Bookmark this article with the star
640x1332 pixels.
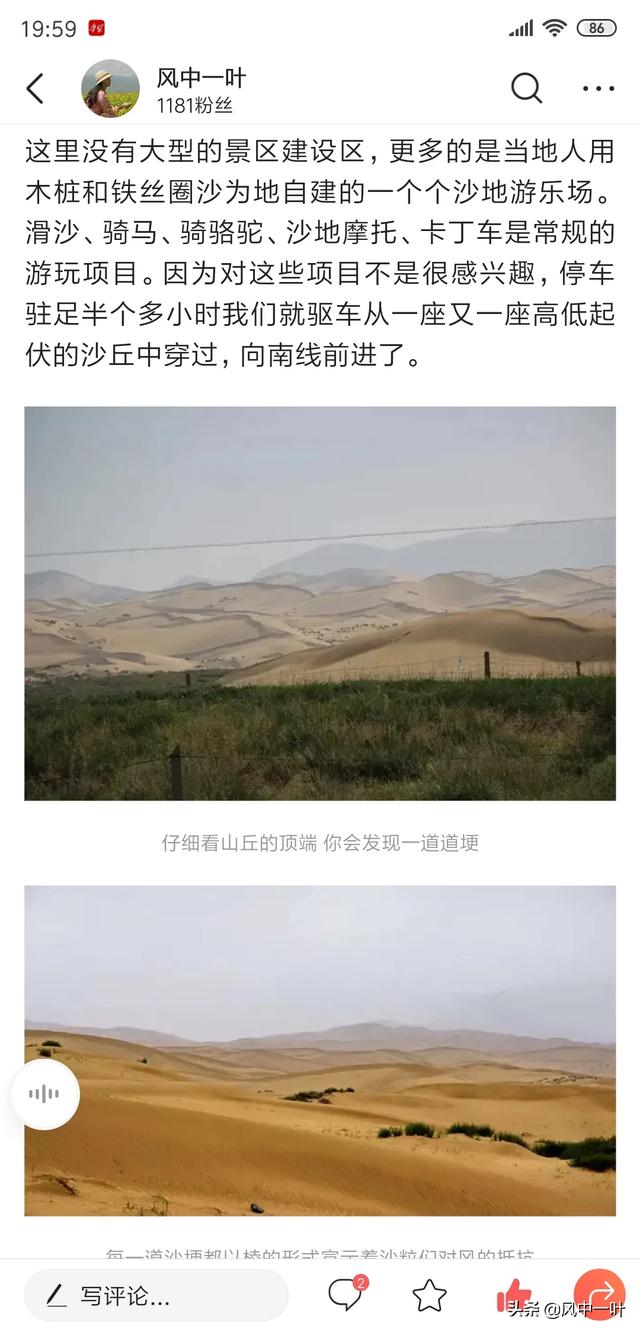pyautogui.click(x=430, y=1296)
